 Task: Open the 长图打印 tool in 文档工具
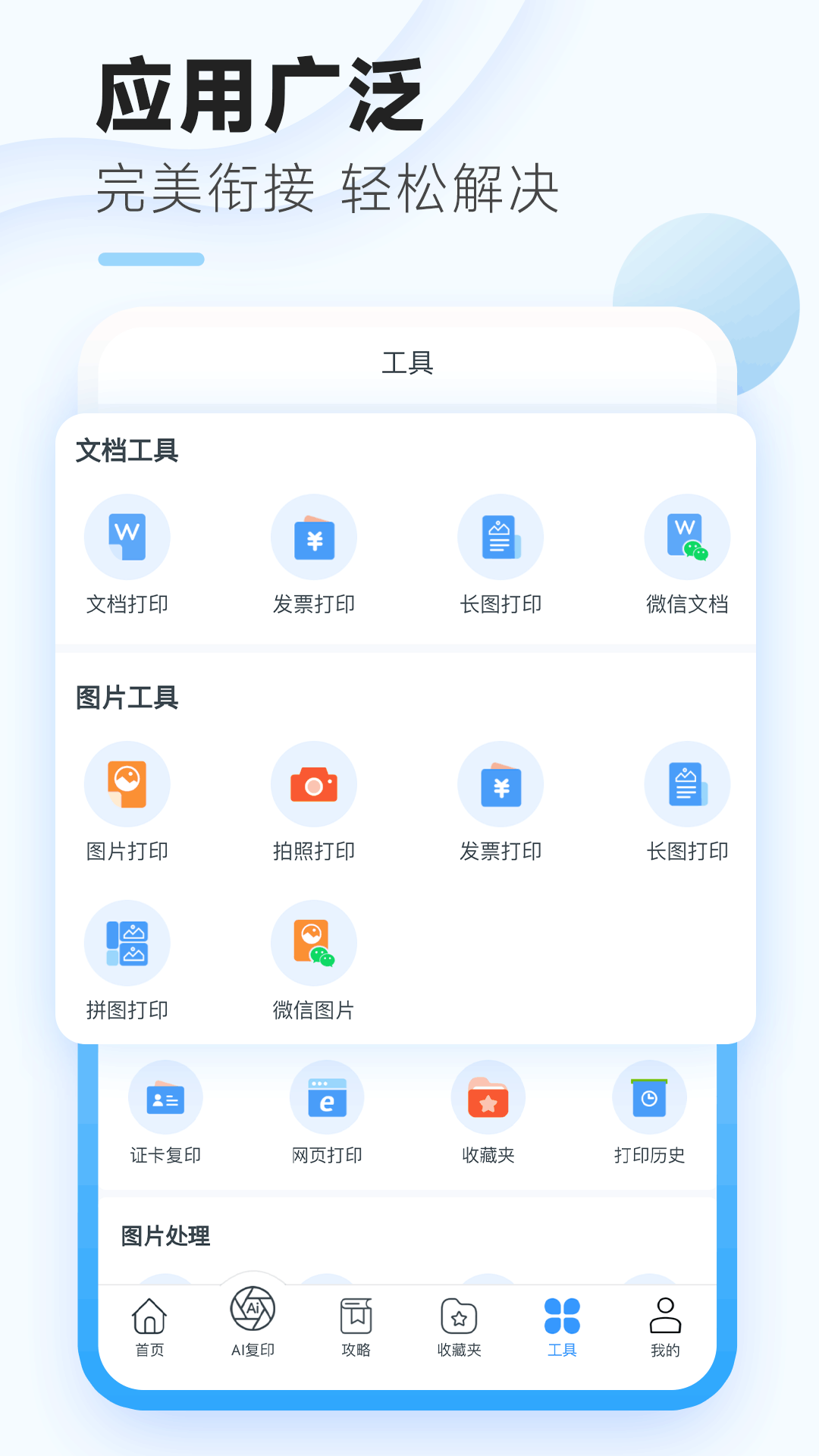coord(500,554)
